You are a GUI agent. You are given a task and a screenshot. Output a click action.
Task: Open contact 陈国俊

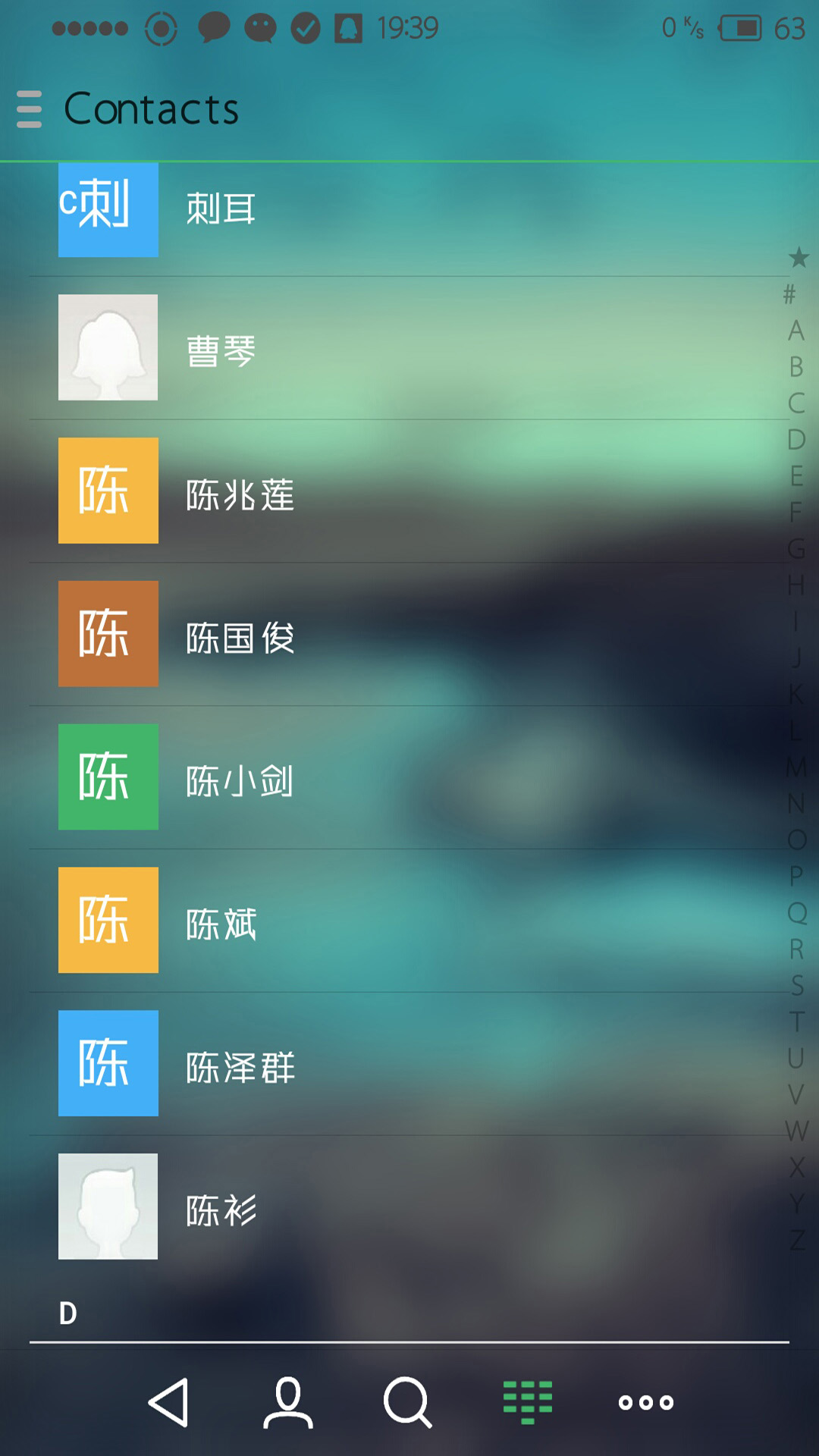point(409,635)
